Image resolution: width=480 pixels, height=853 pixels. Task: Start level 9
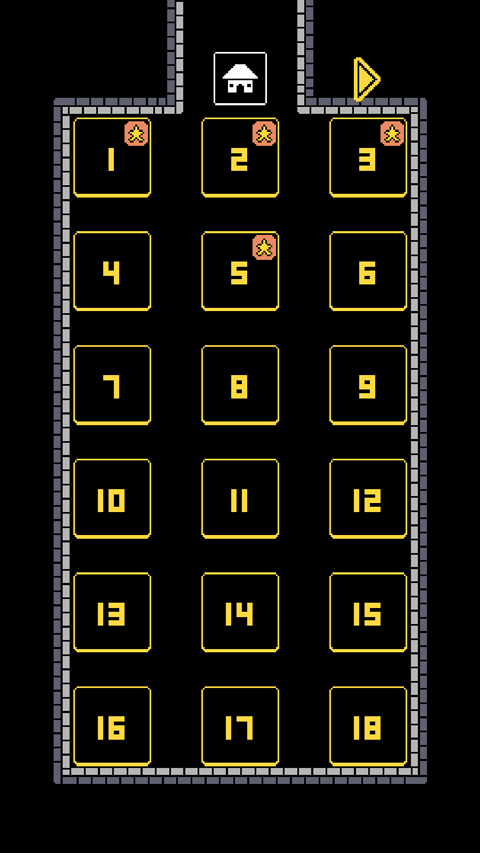click(368, 385)
